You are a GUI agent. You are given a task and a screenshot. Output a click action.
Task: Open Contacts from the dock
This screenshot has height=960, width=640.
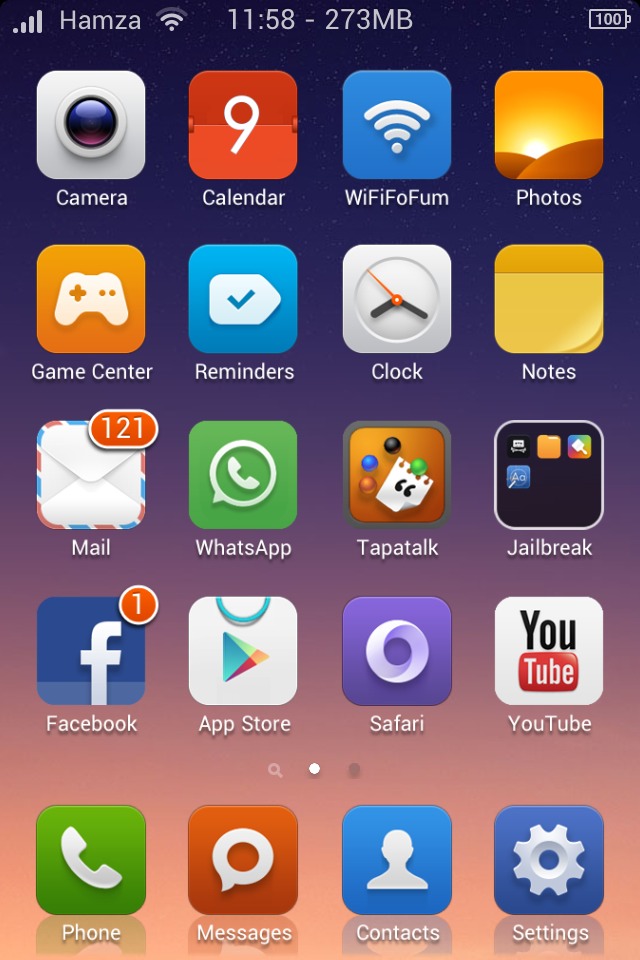(x=397, y=860)
